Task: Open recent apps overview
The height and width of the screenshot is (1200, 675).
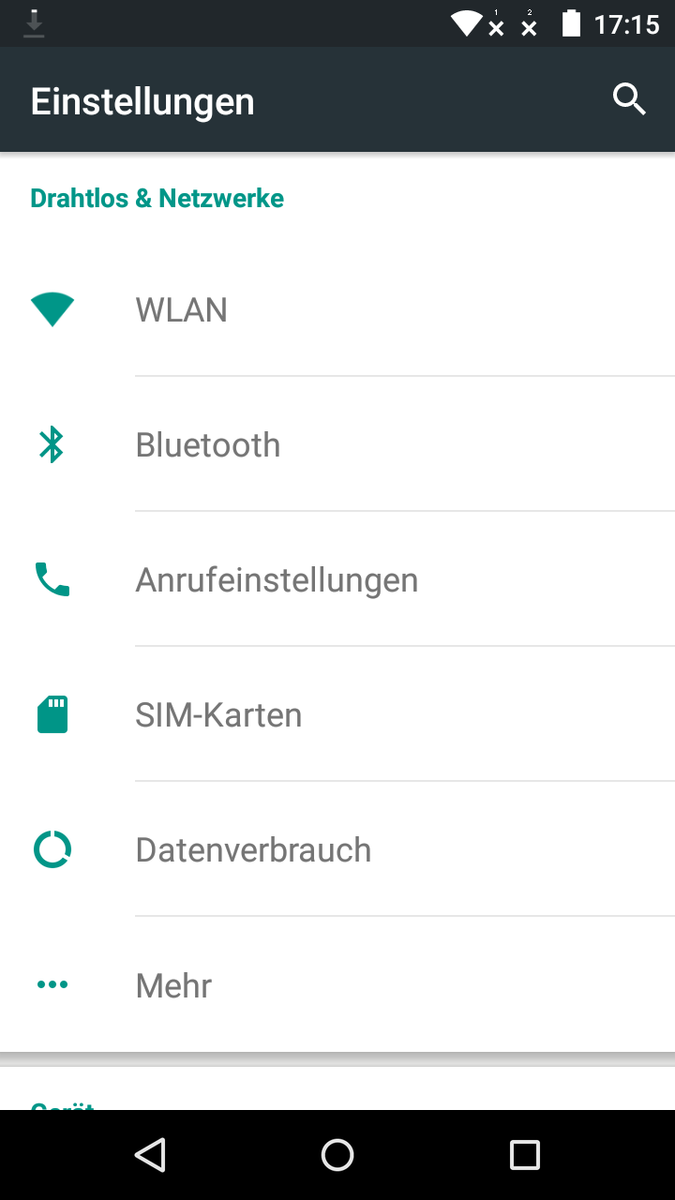Action: (524, 1155)
